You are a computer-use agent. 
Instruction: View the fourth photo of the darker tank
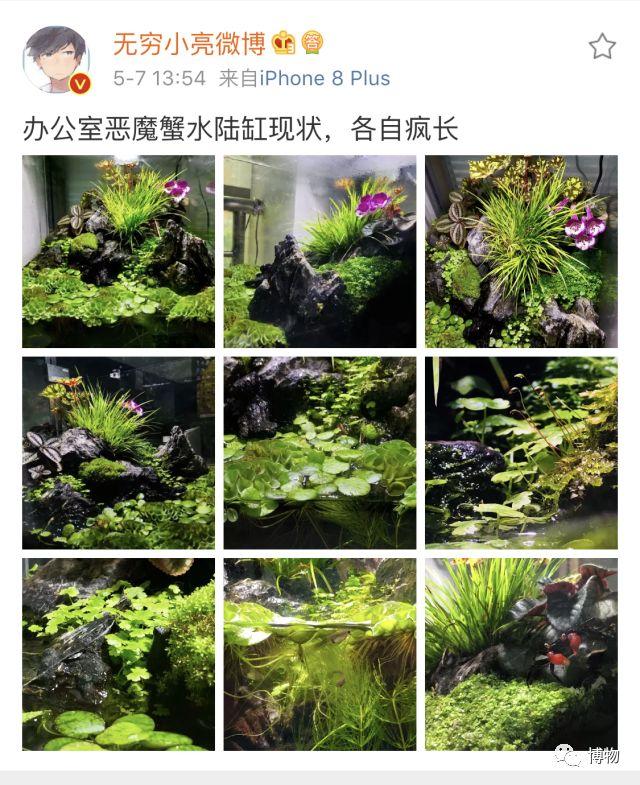[118, 452]
